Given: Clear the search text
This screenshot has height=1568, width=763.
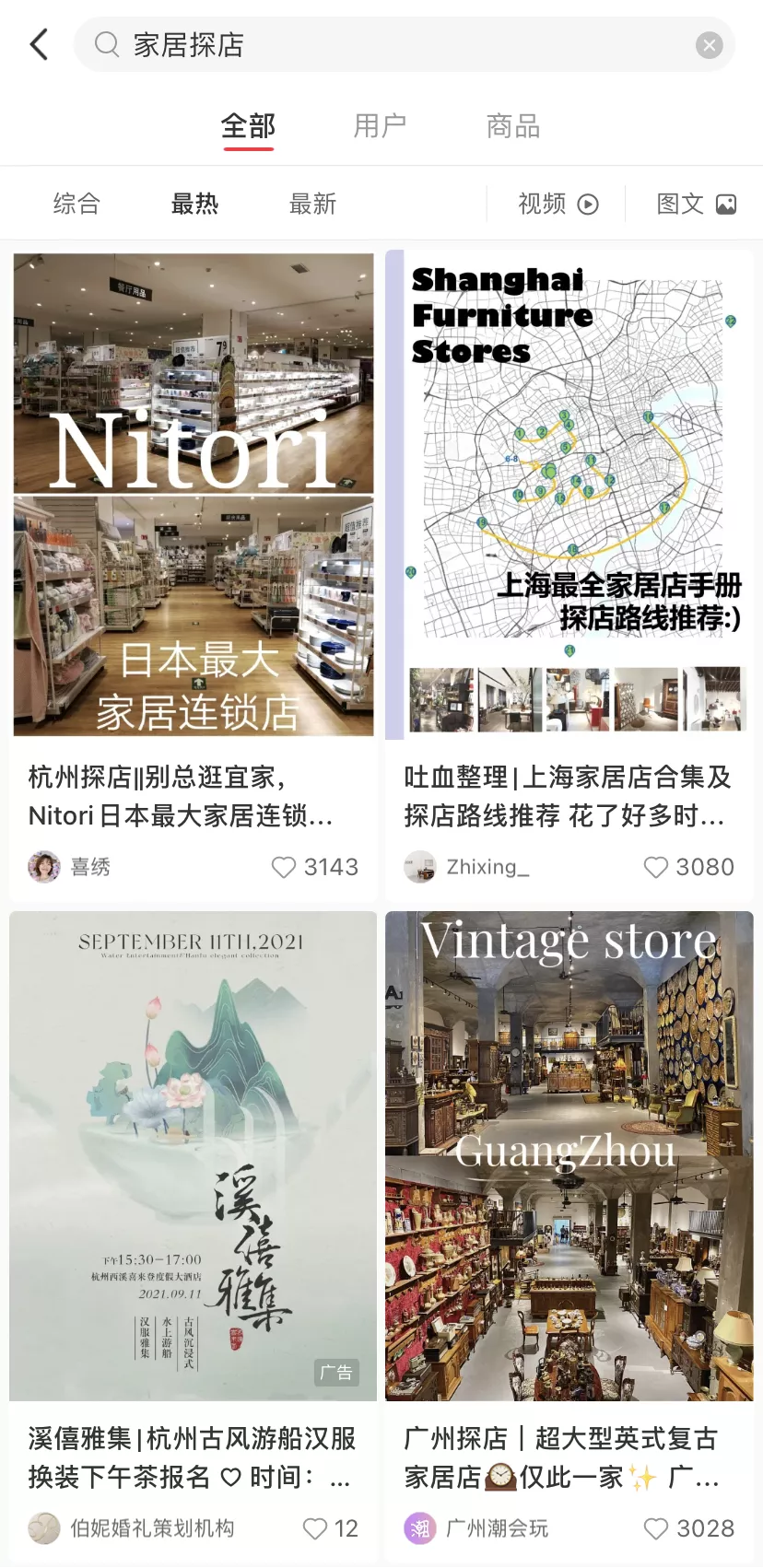Looking at the screenshot, I should coord(709,45).
